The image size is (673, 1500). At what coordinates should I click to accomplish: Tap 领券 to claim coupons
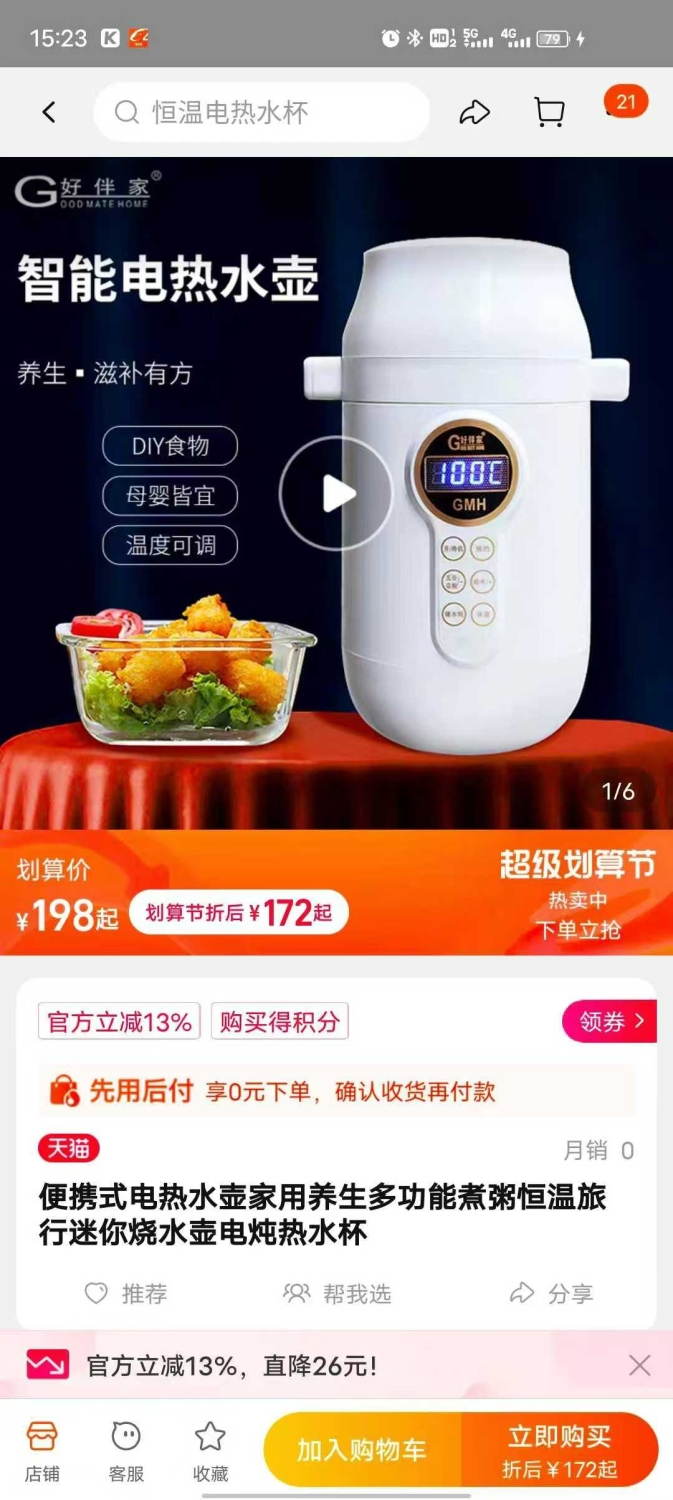610,1021
